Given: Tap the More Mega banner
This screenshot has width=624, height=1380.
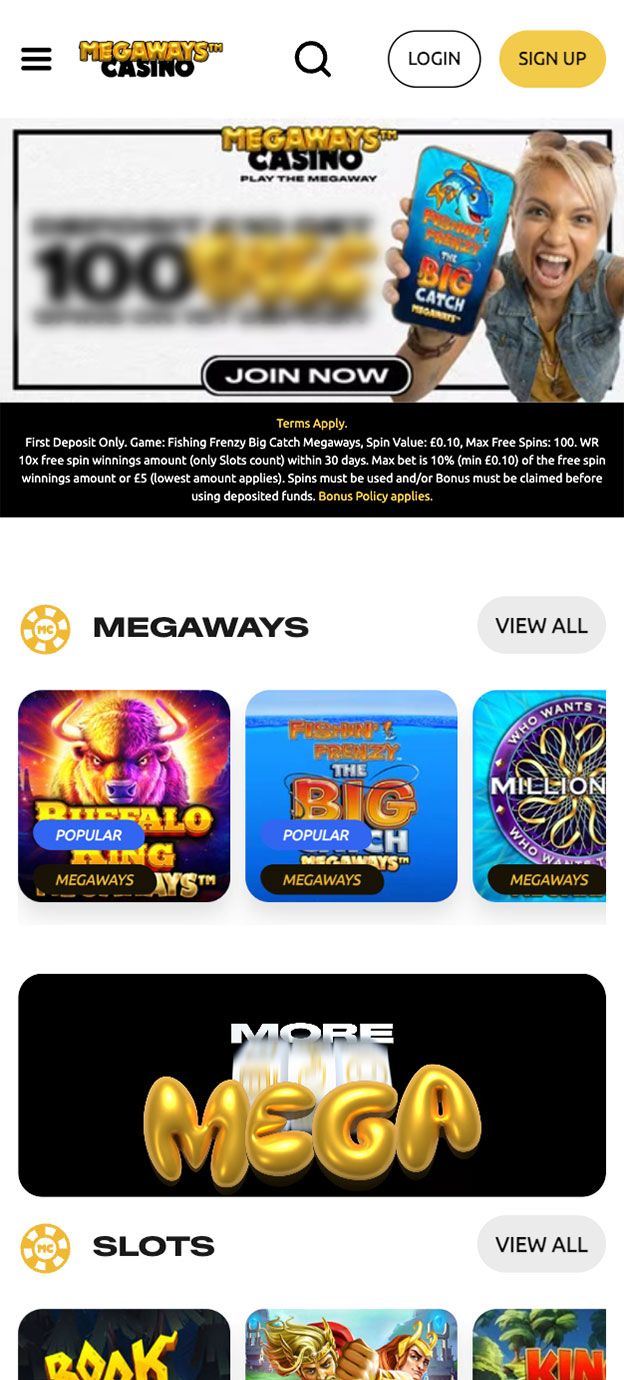Looking at the screenshot, I should pyautogui.click(x=312, y=1085).
